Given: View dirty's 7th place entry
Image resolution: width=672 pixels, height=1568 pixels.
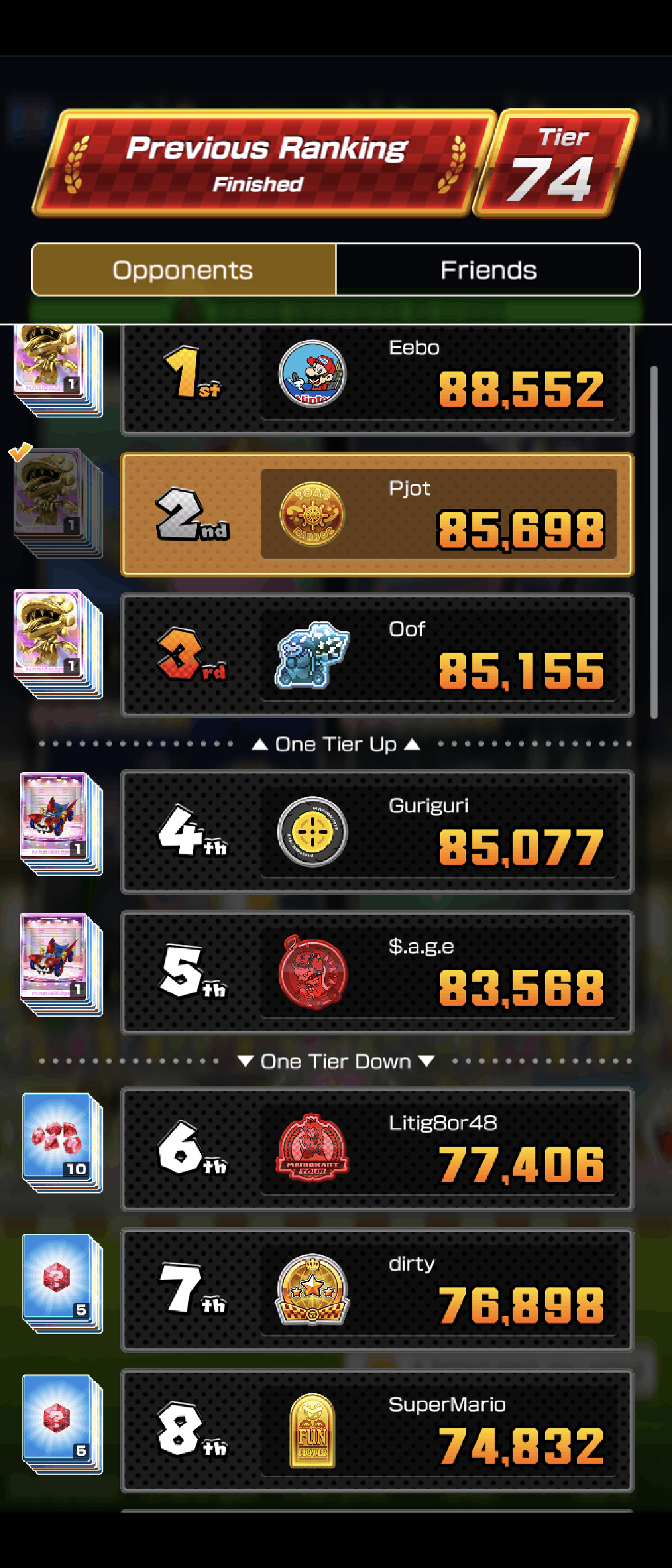Looking at the screenshot, I should click(x=377, y=1290).
